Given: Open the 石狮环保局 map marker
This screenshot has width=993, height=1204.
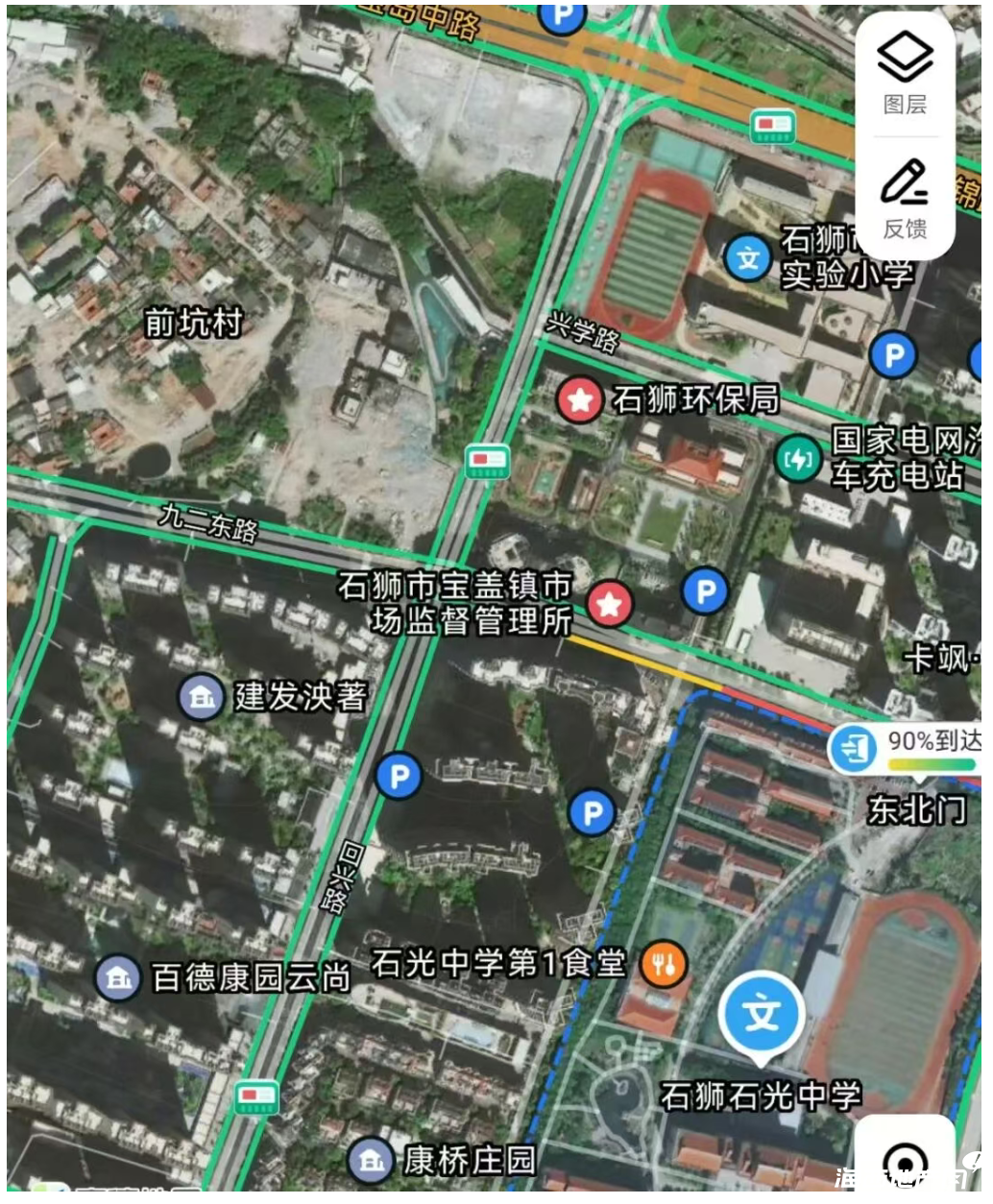Looking at the screenshot, I should click(x=580, y=399).
